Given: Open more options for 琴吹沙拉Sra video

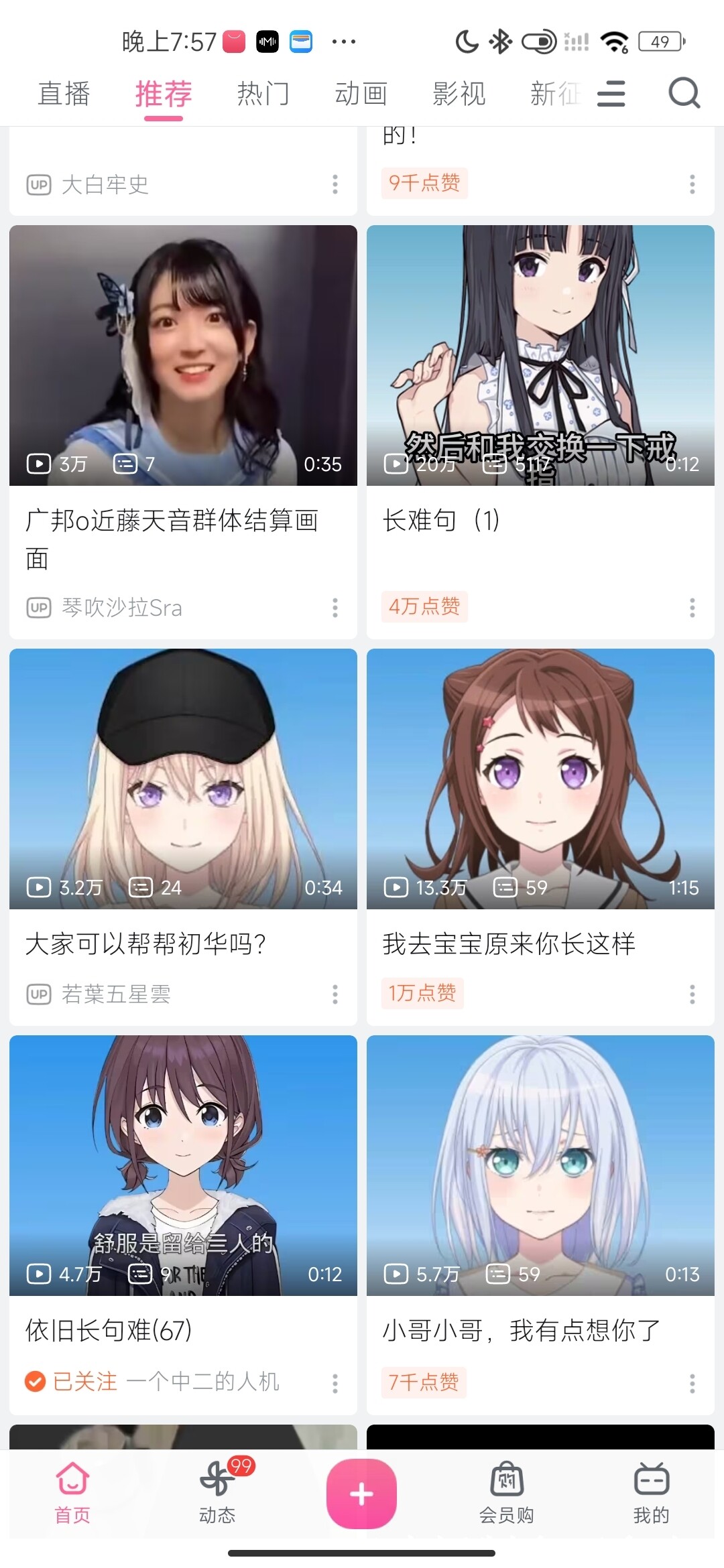Looking at the screenshot, I should 335,608.
